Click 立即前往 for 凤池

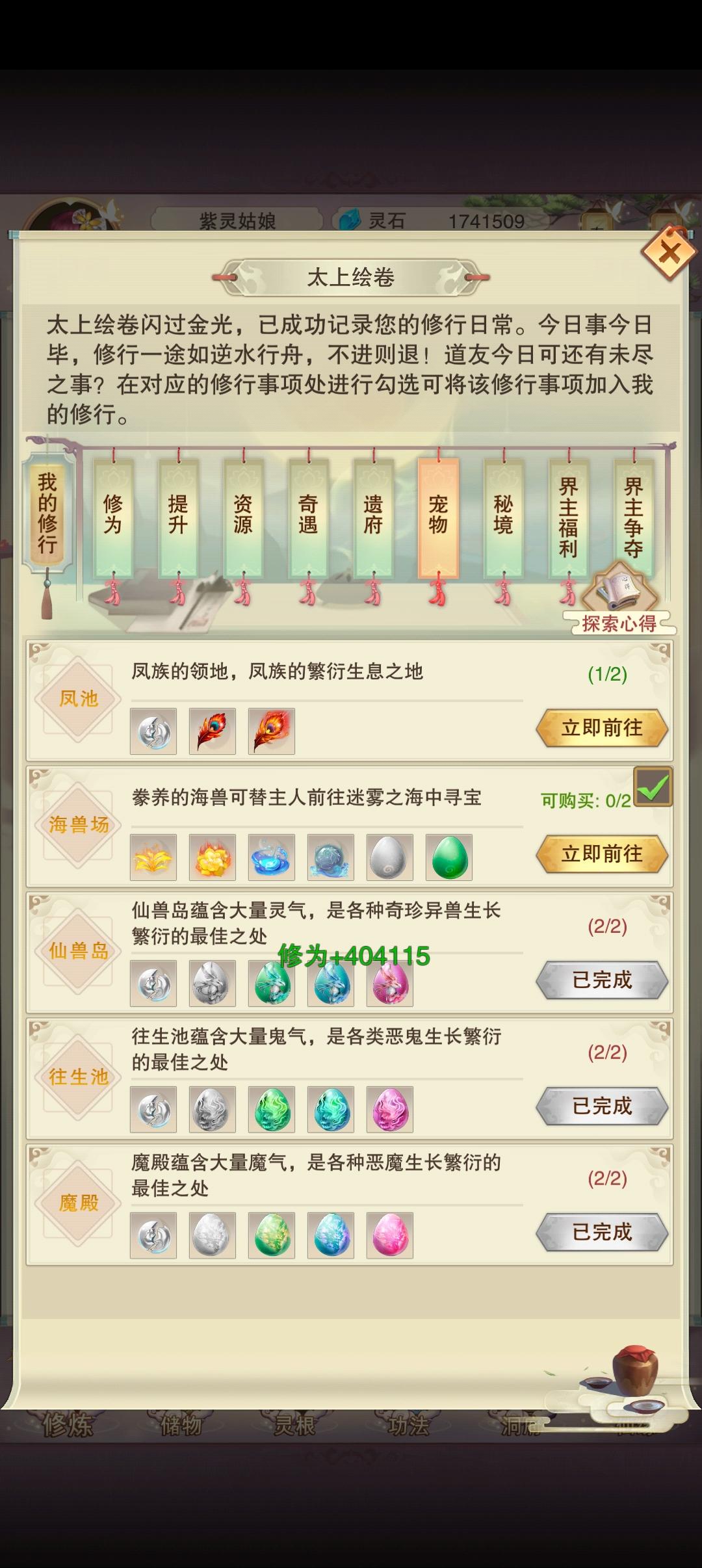[601, 729]
